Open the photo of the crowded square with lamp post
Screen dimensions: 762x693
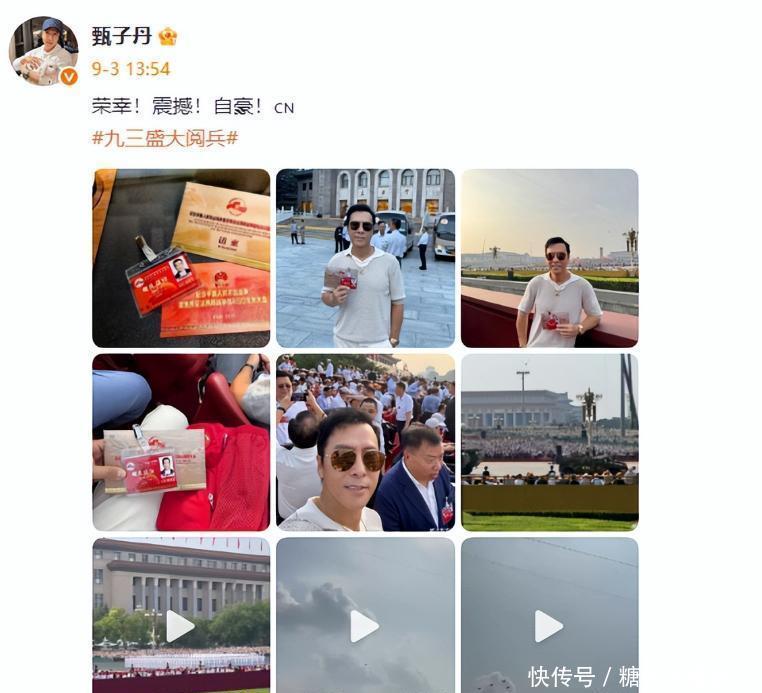click(549, 441)
